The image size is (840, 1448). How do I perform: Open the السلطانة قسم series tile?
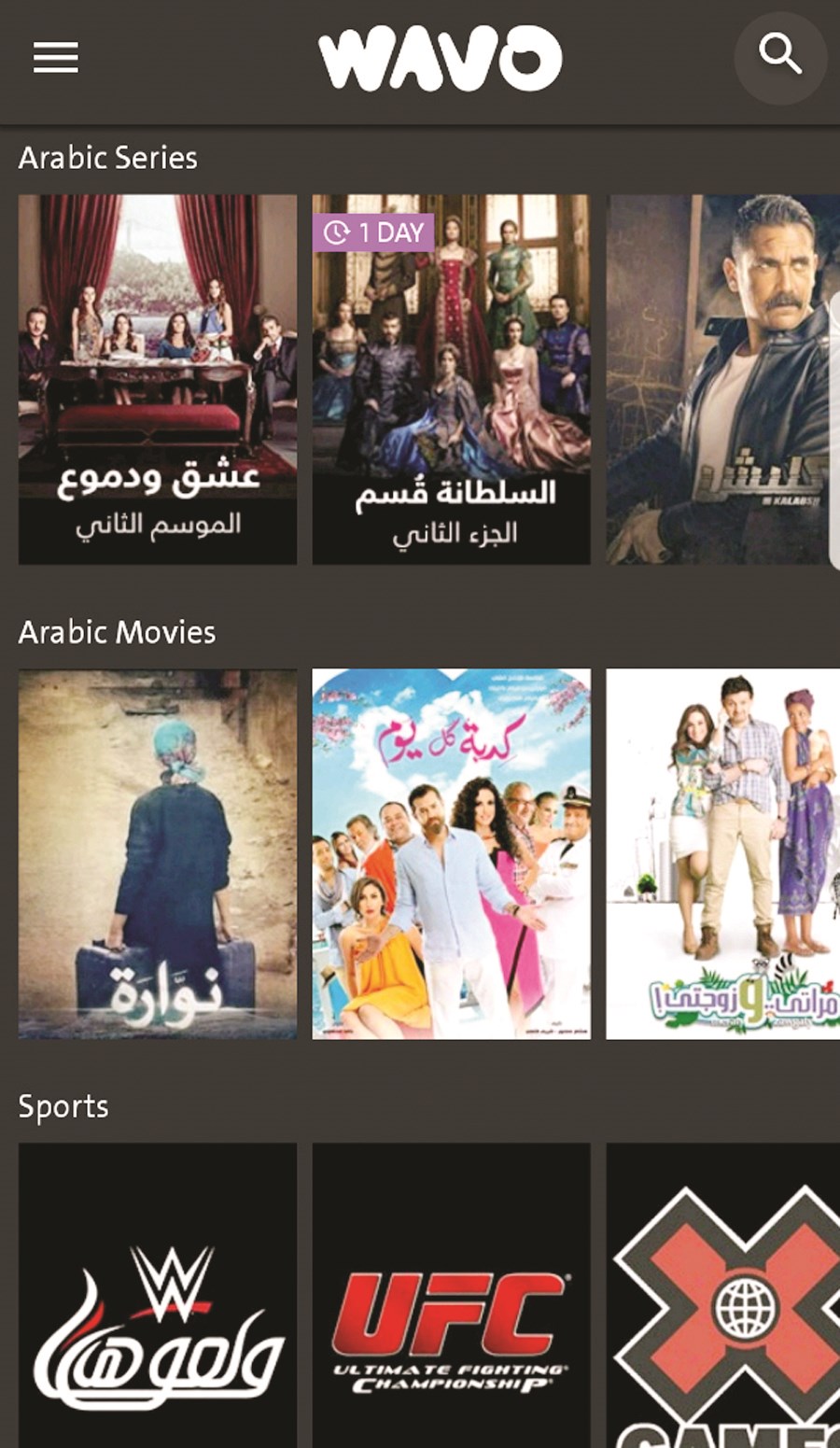point(451,379)
